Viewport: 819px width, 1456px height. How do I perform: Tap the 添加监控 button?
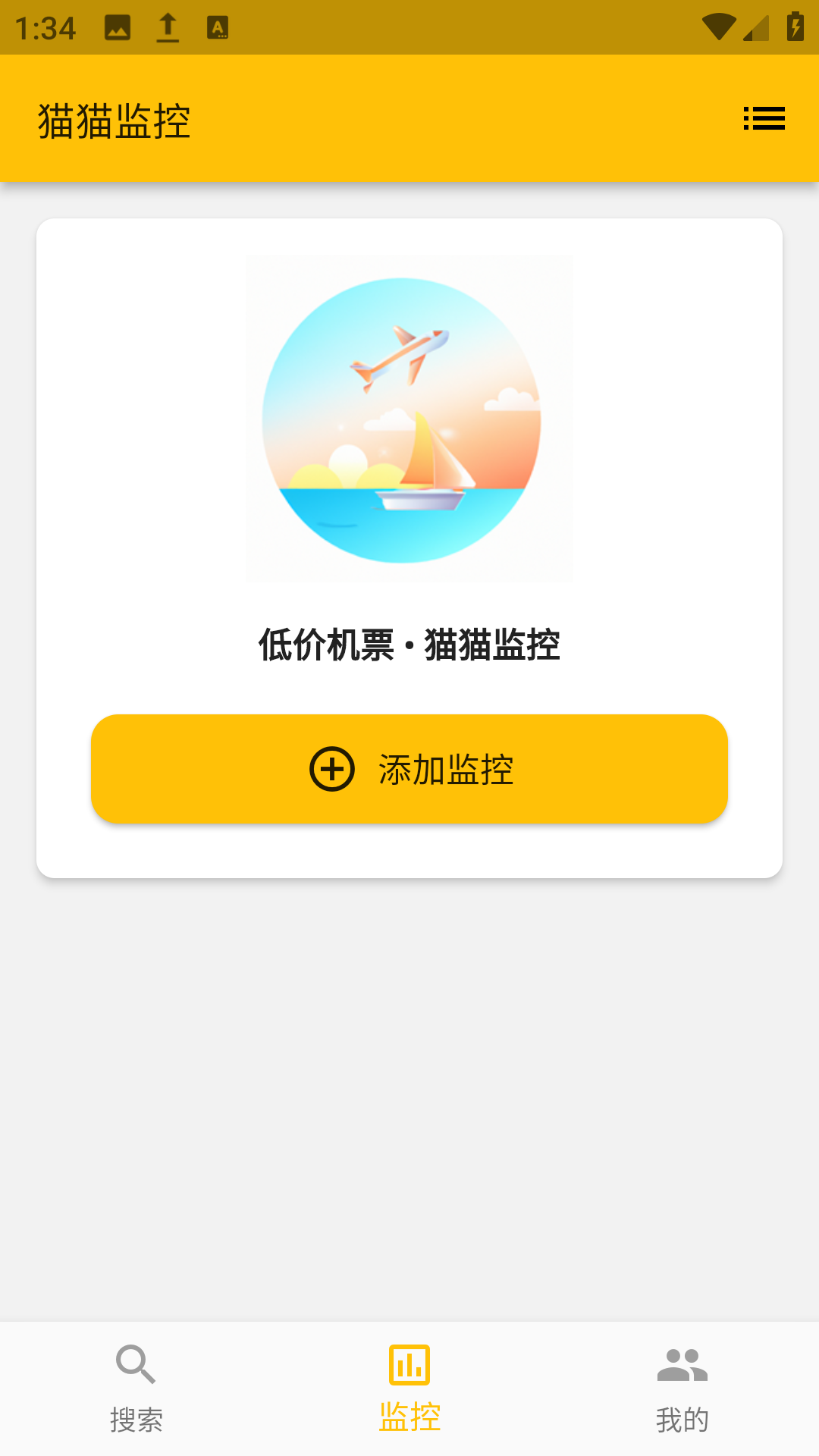(x=409, y=769)
